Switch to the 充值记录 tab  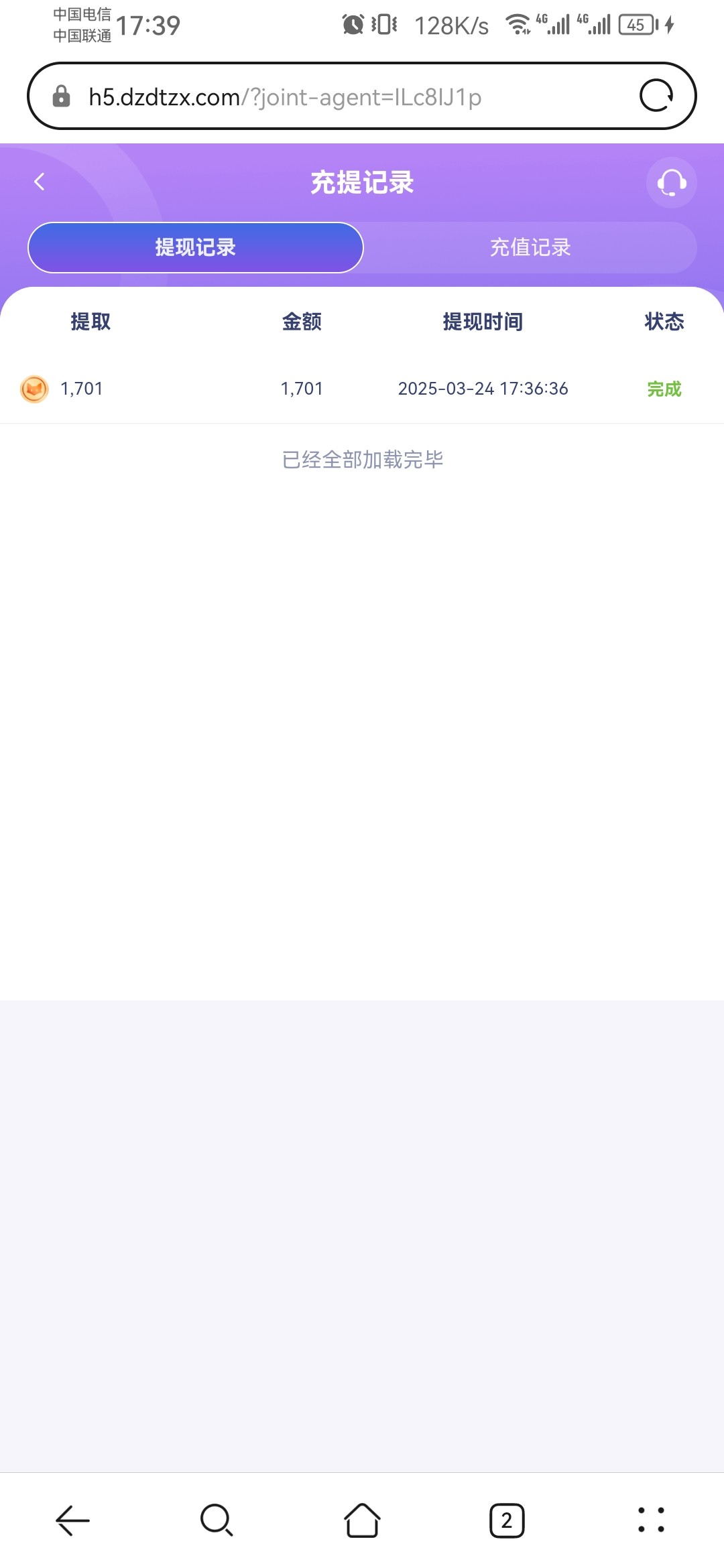coord(530,247)
